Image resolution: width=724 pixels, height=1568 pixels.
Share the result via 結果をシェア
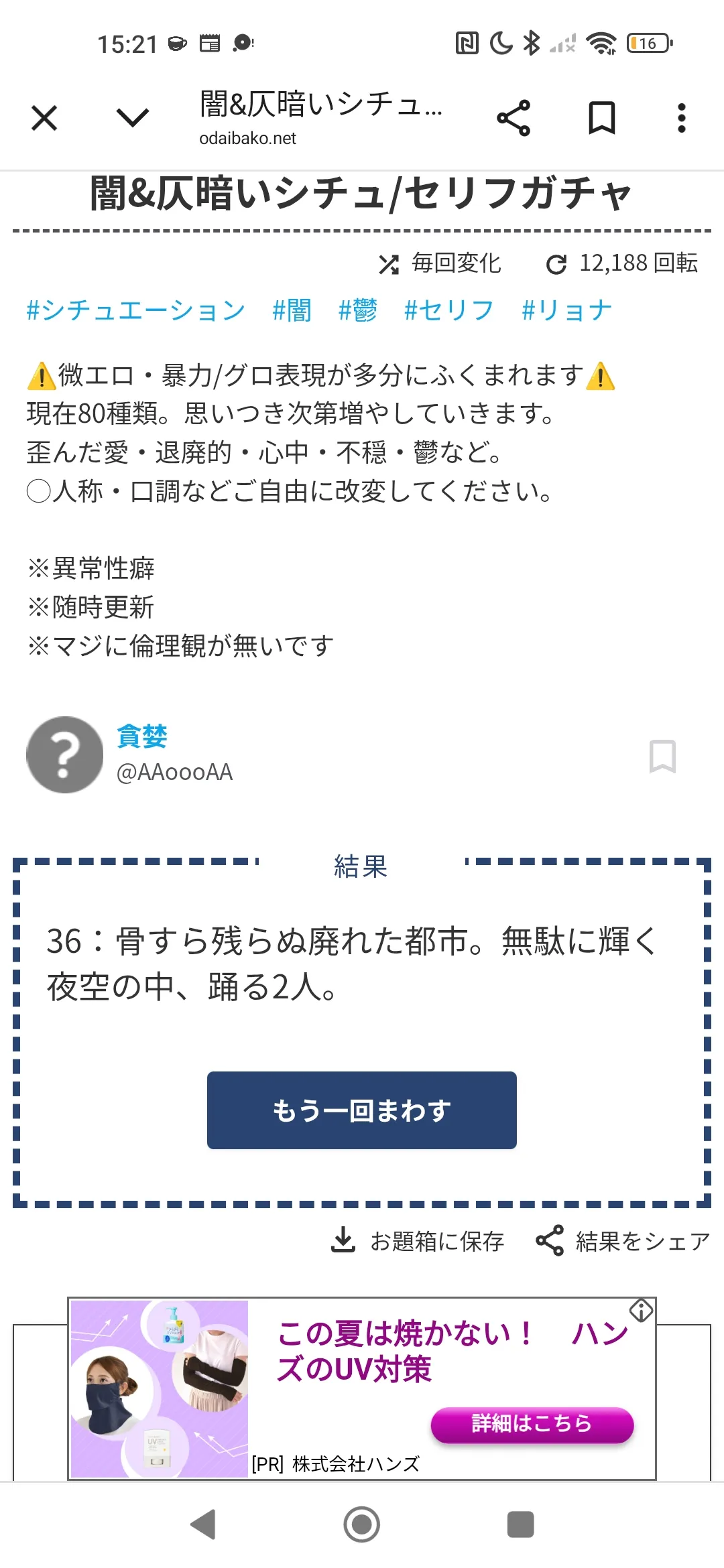pos(623,1241)
